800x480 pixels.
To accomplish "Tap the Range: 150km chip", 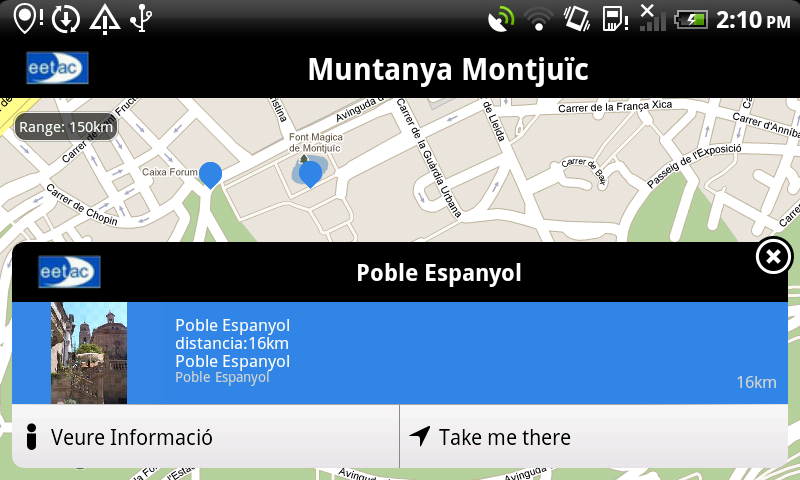I will coord(66,127).
